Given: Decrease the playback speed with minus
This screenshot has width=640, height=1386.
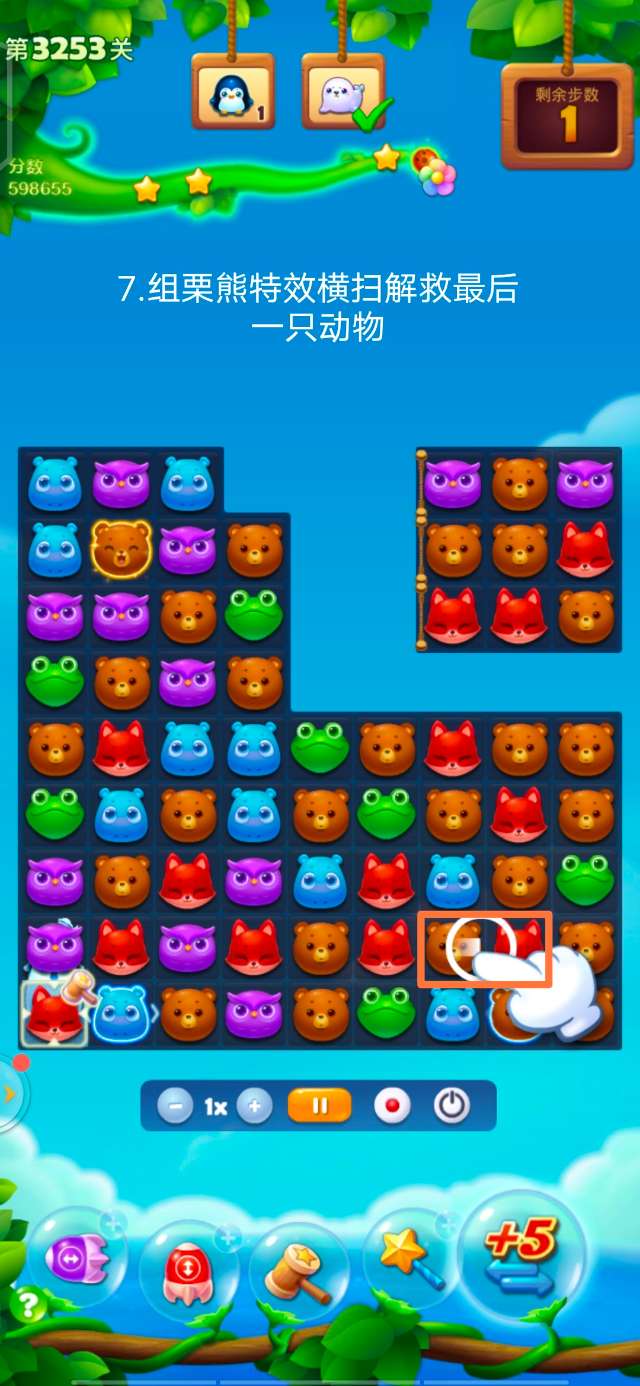Looking at the screenshot, I should click(x=175, y=1107).
